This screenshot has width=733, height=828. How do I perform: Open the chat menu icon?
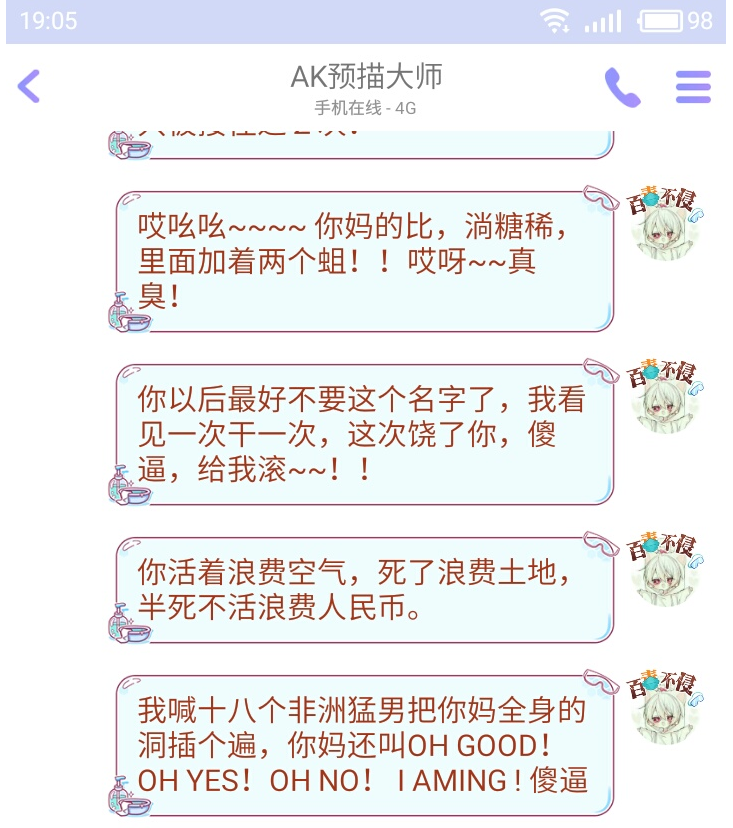click(693, 87)
